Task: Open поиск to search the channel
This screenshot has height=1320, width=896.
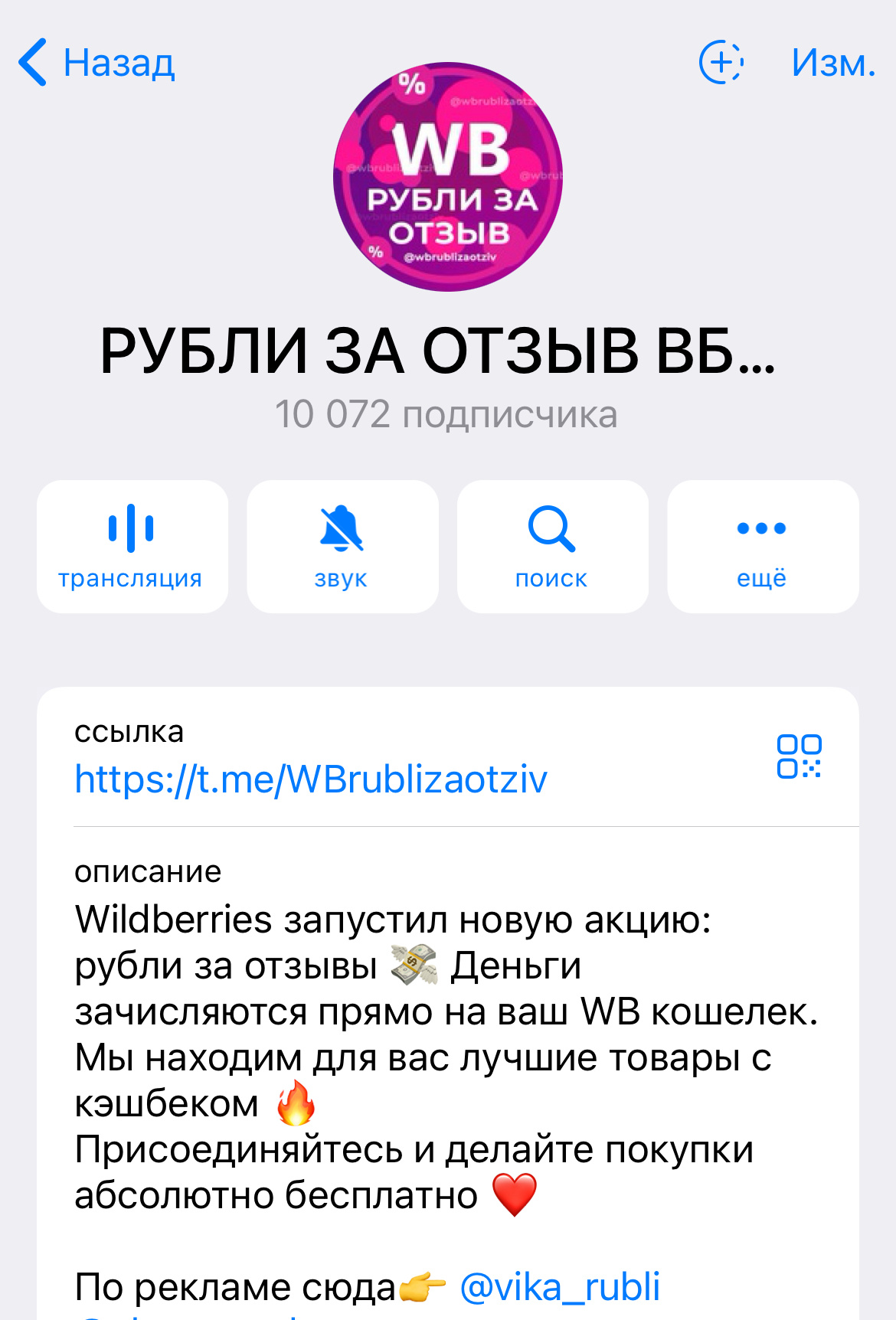Action: tap(552, 546)
